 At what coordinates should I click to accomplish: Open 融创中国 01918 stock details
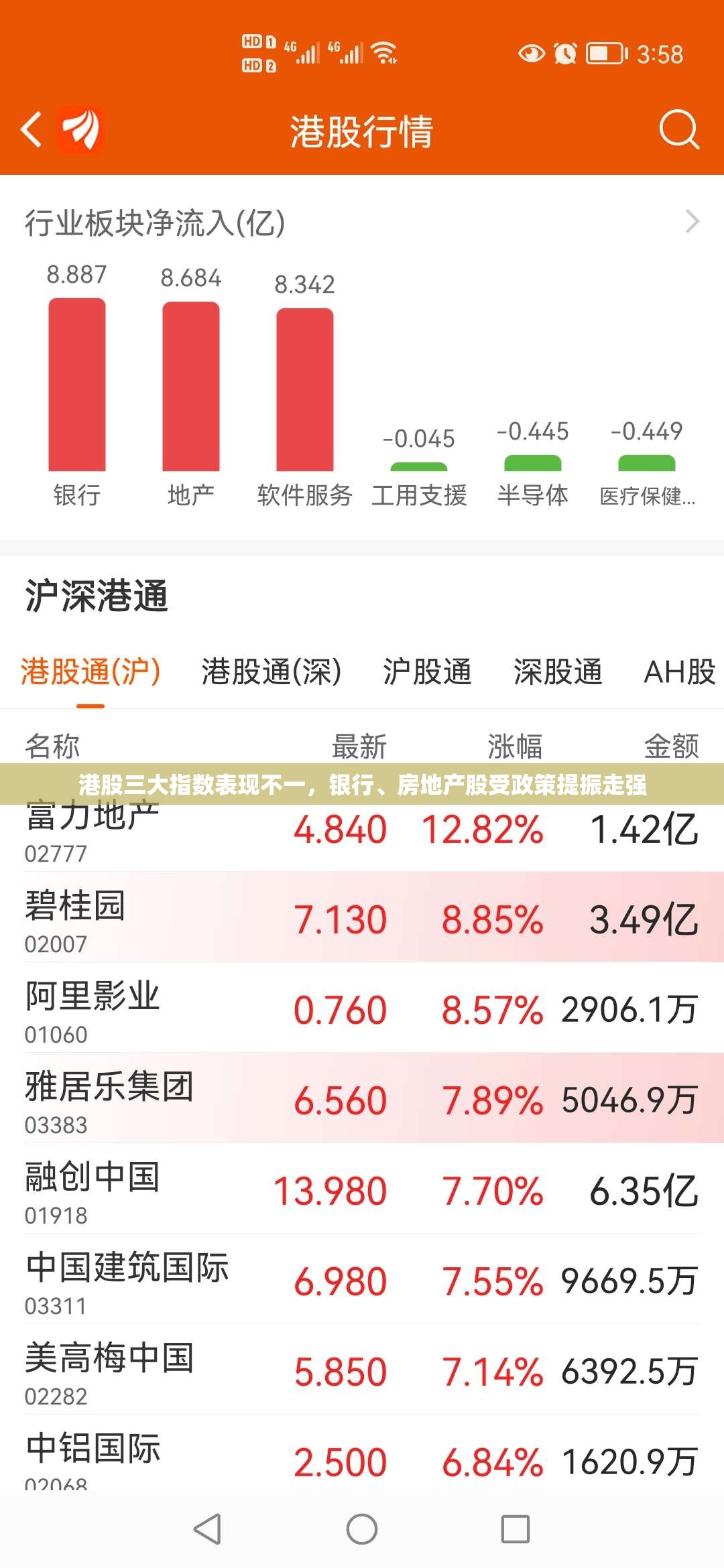click(x=362, y=1189)
